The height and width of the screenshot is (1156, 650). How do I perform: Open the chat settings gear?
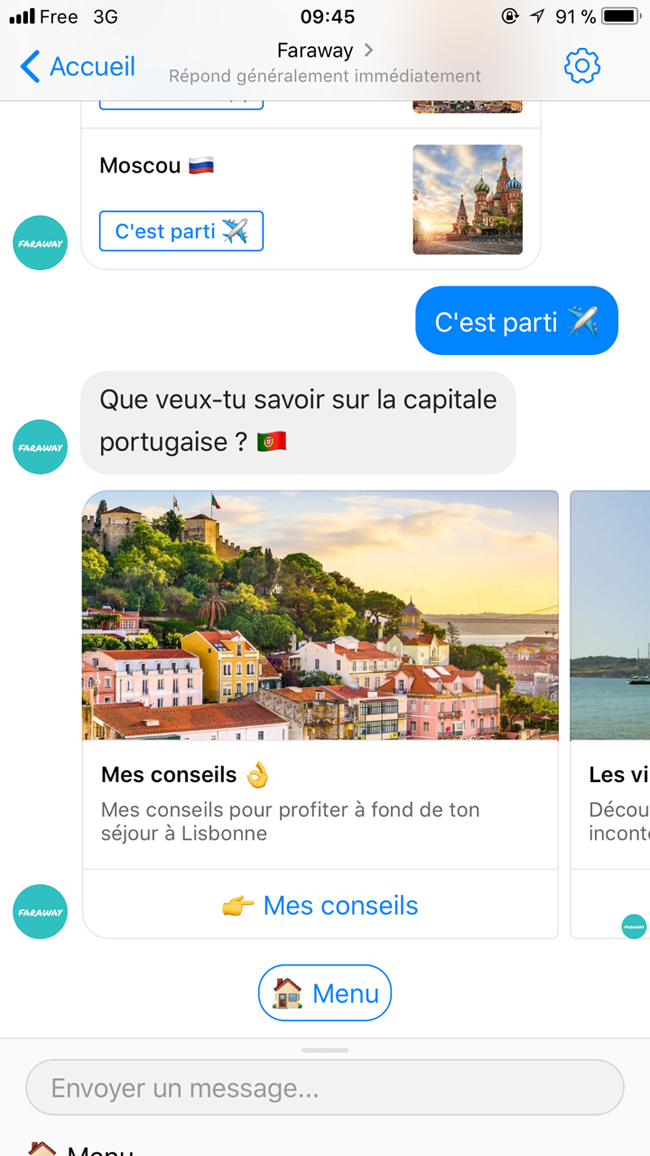(x=582, y=67)
